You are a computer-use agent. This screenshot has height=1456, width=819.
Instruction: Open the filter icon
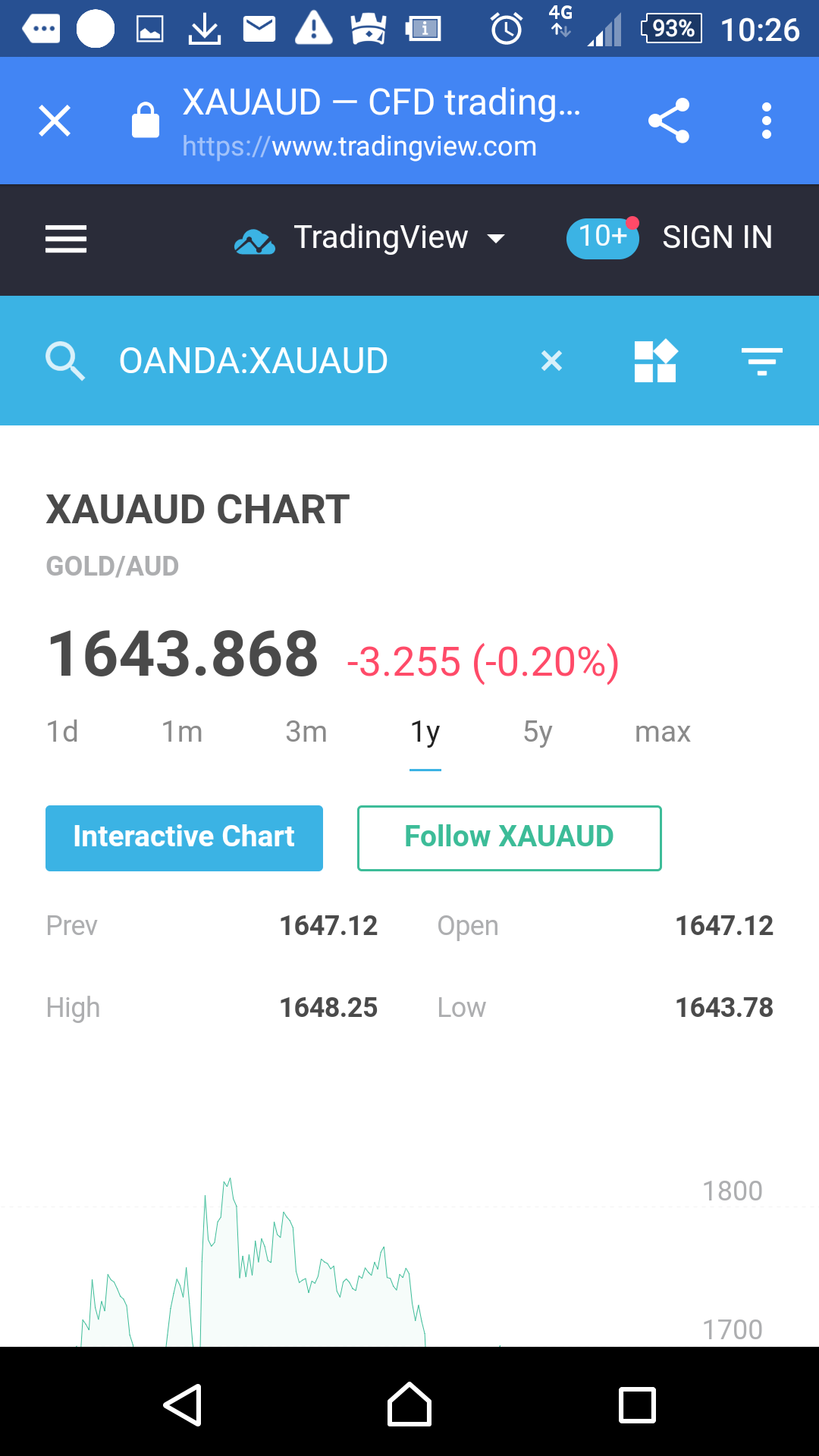(x=762, y=361)
